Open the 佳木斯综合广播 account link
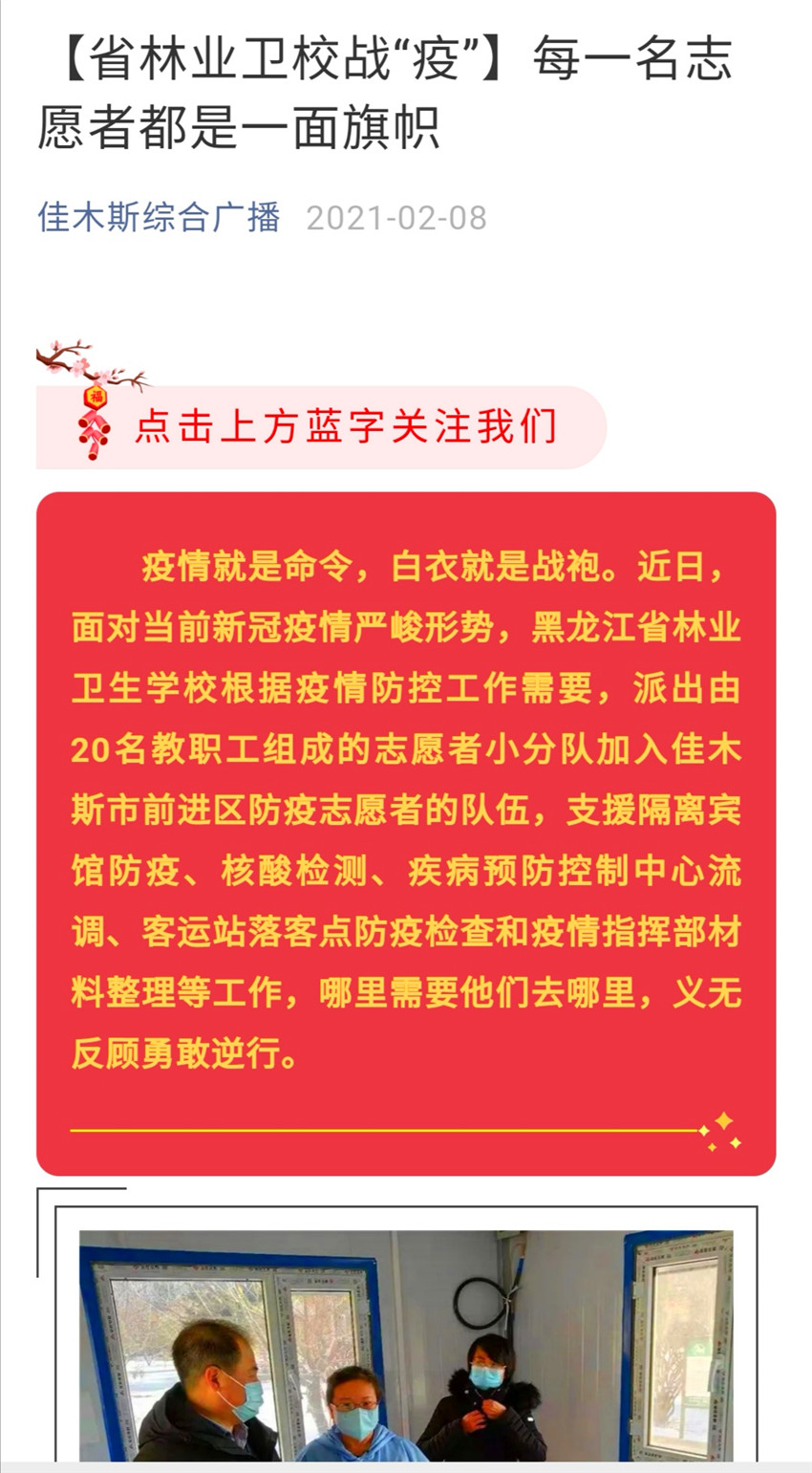Viewport: 812px width, 1473px height. [x=159, y=218]
